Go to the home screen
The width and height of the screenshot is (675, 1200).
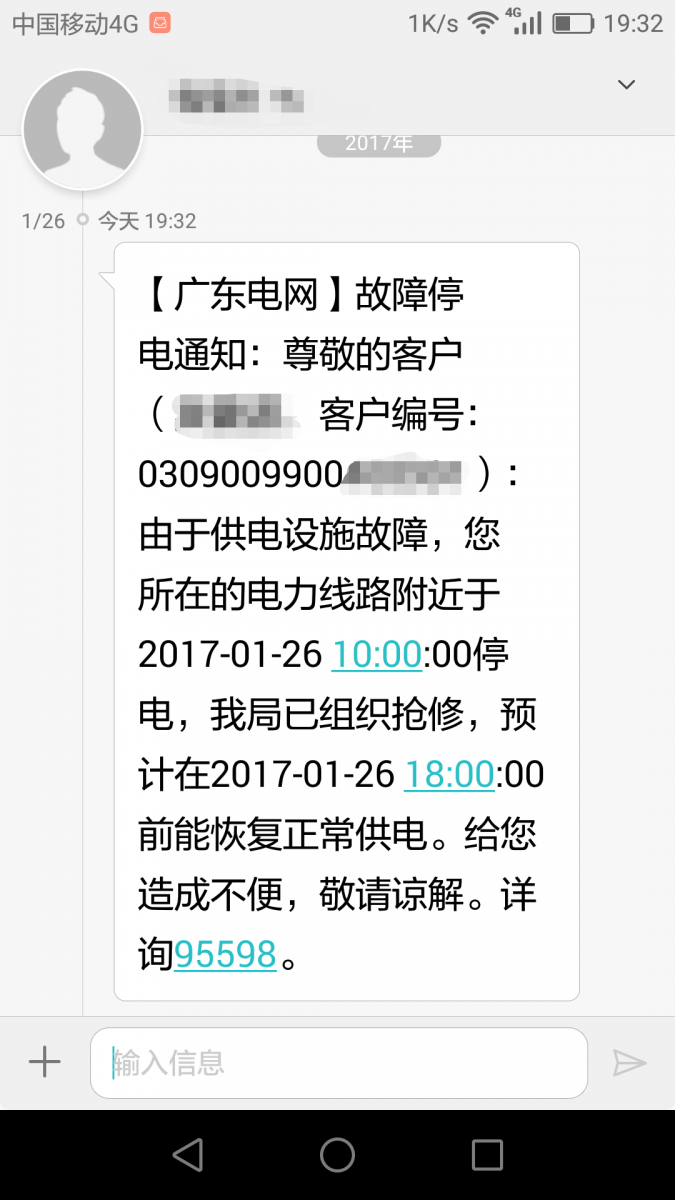pyautogui.click(x=337, y=1155)
